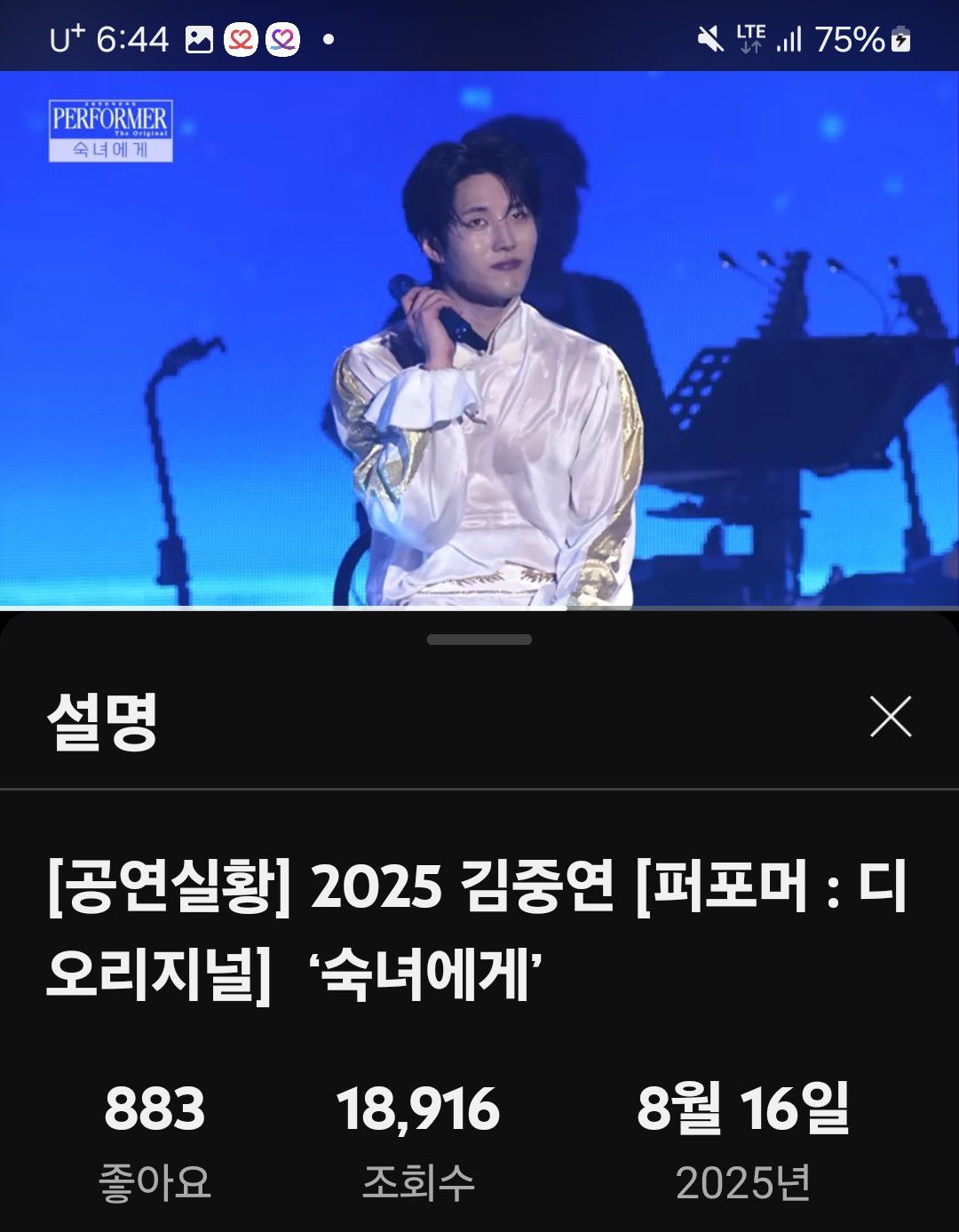This screenshot has width=959, height=1232.
Task: Tap the video player area
Action: (x=479, y=339)
